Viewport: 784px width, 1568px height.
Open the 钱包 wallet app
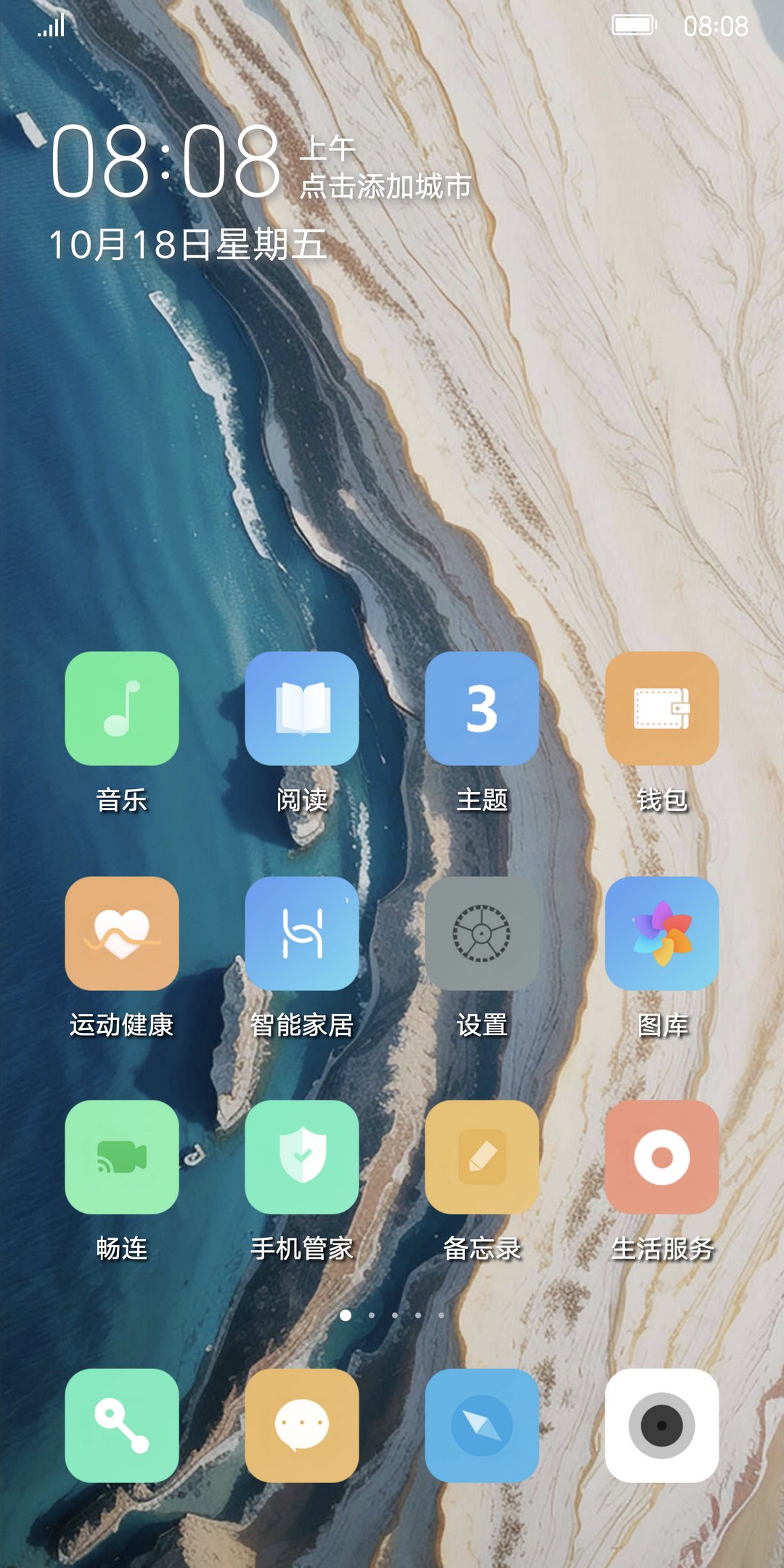pyautogui.click(x=662, y=709)
